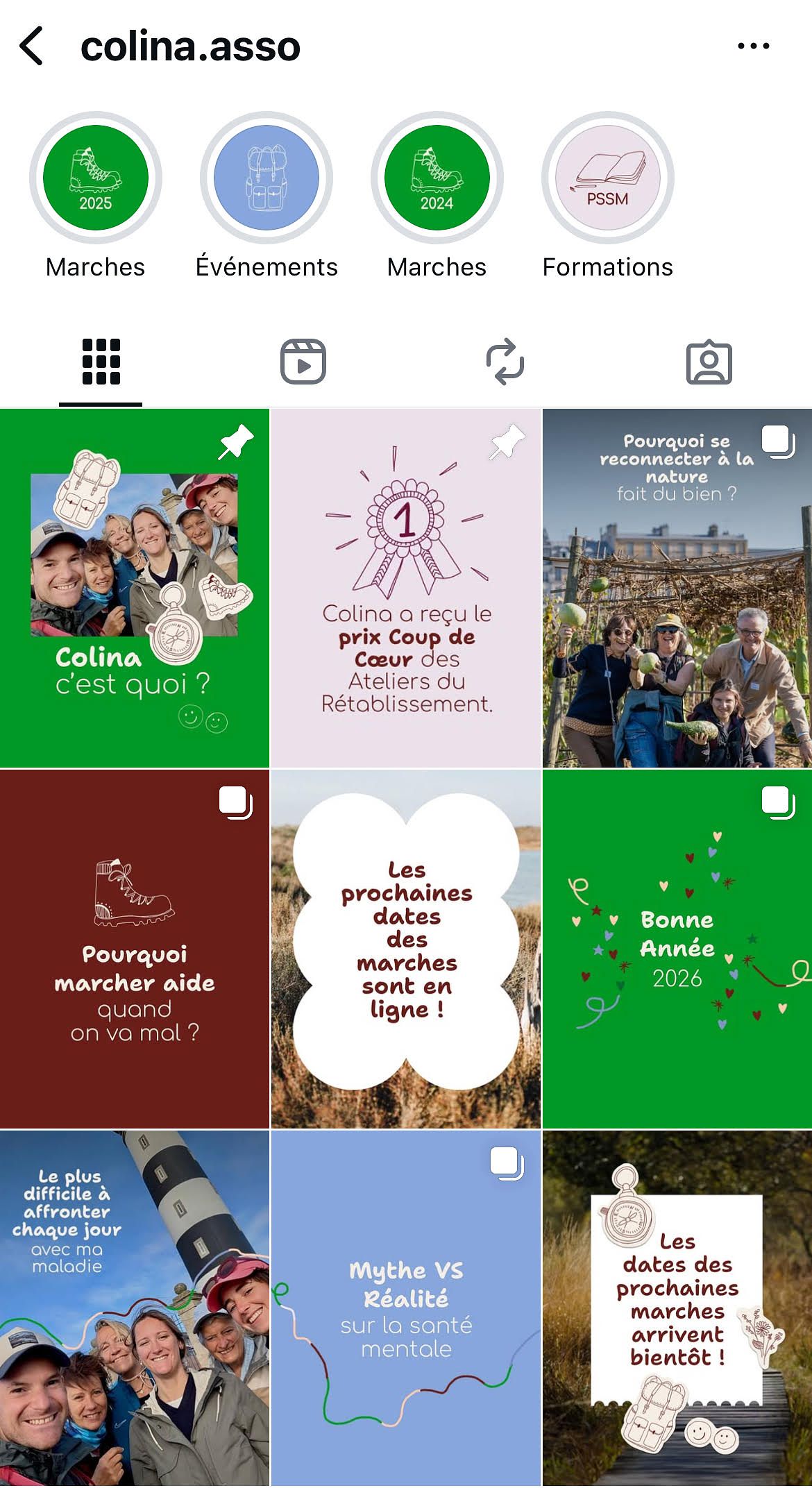Show the tagged photos tab
Viewport: 812px width, 1488px height.
[709, 362]
